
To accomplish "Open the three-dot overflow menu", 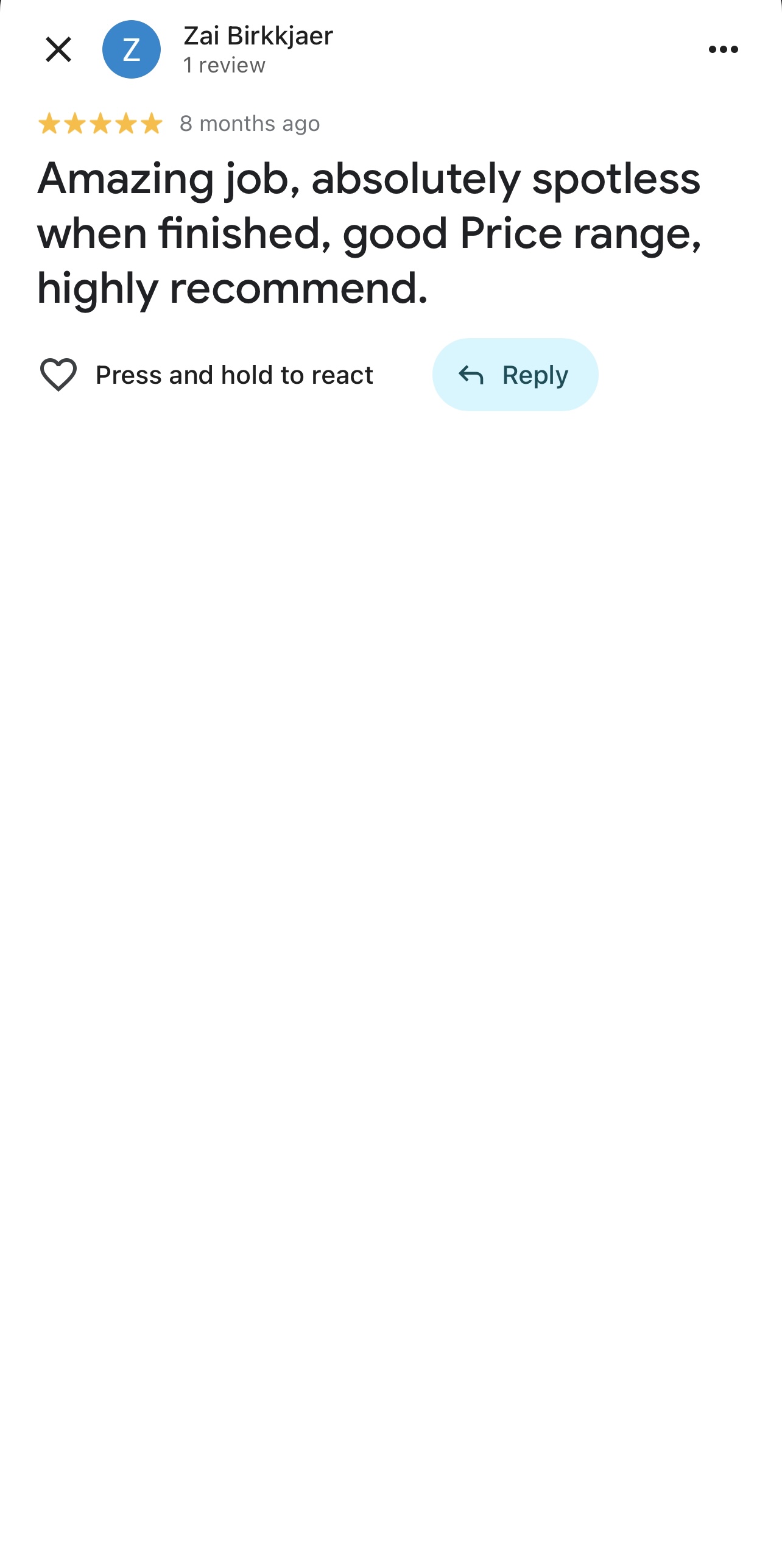I will coord(723,49).
